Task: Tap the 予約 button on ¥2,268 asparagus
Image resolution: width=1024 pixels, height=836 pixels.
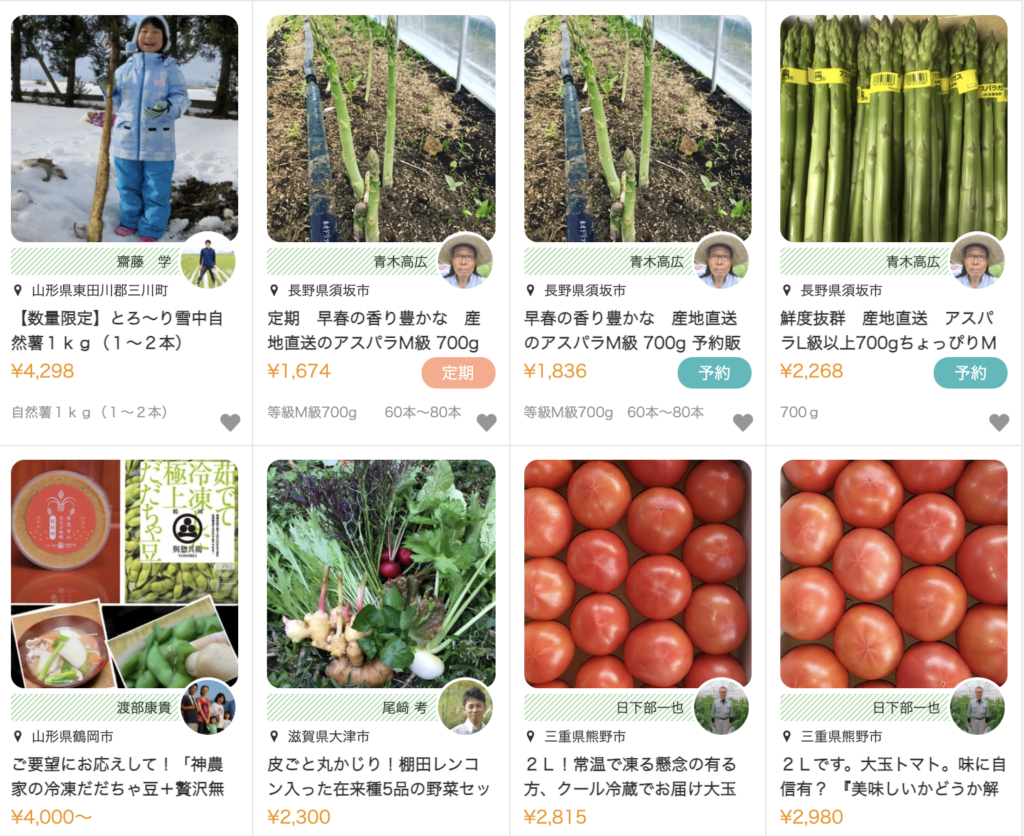Action: (x=970, y=373)
